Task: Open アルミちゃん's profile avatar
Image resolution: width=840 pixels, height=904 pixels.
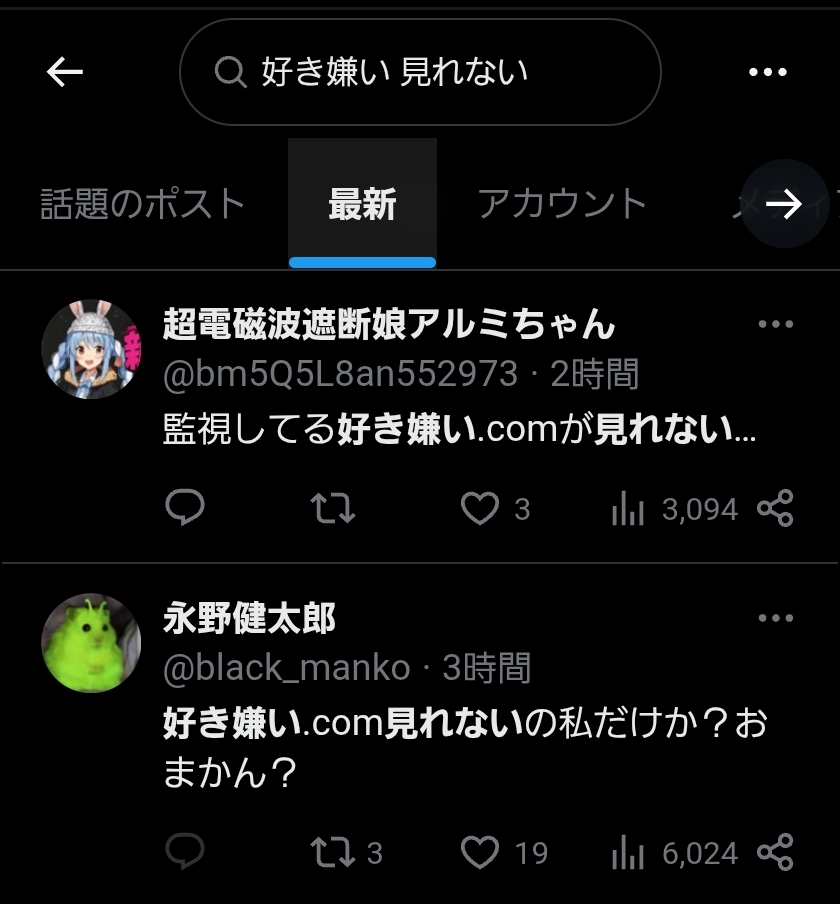Action: [x=91, y=349]
